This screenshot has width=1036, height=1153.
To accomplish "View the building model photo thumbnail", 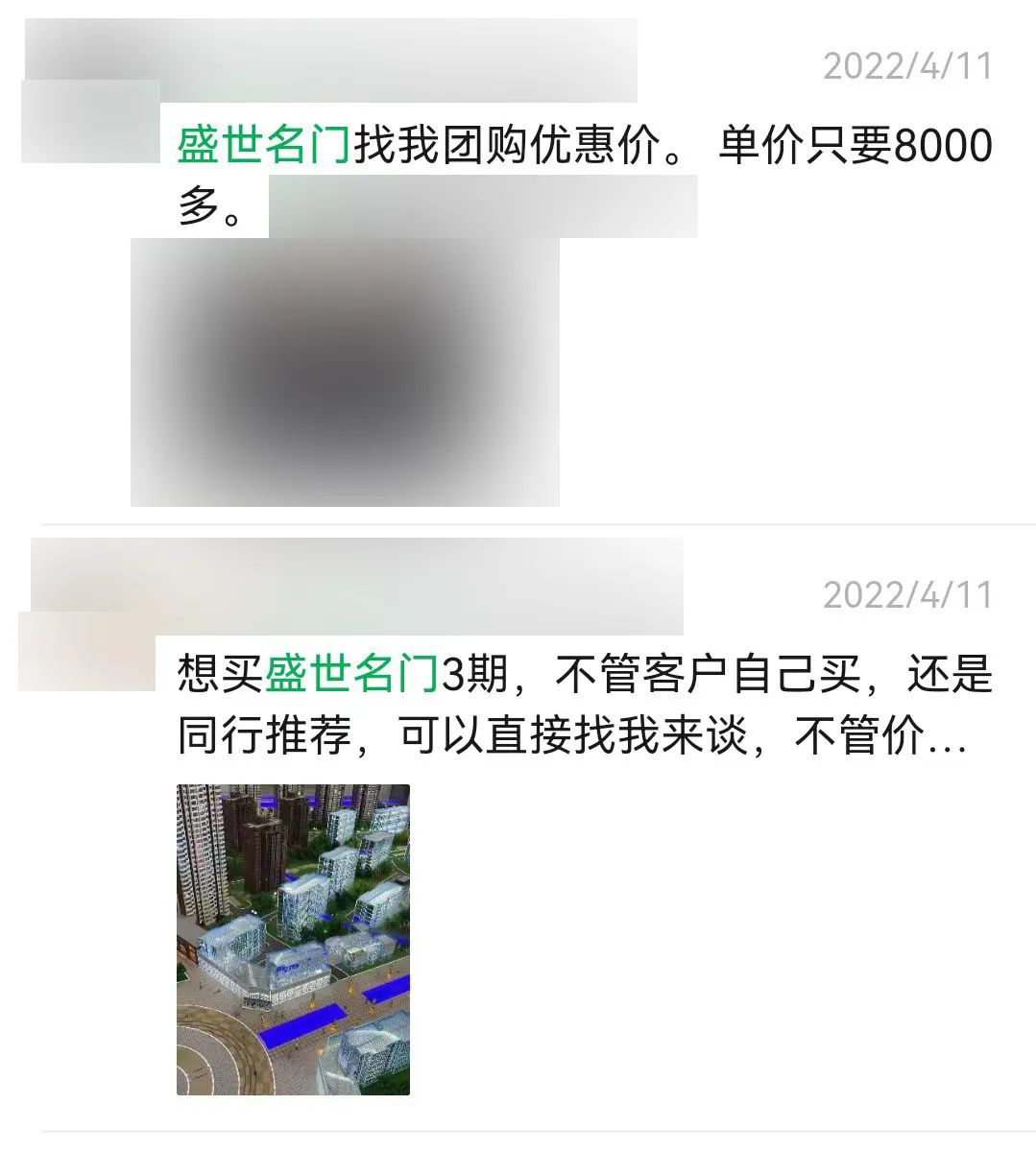I will click(x=293, y=939).
